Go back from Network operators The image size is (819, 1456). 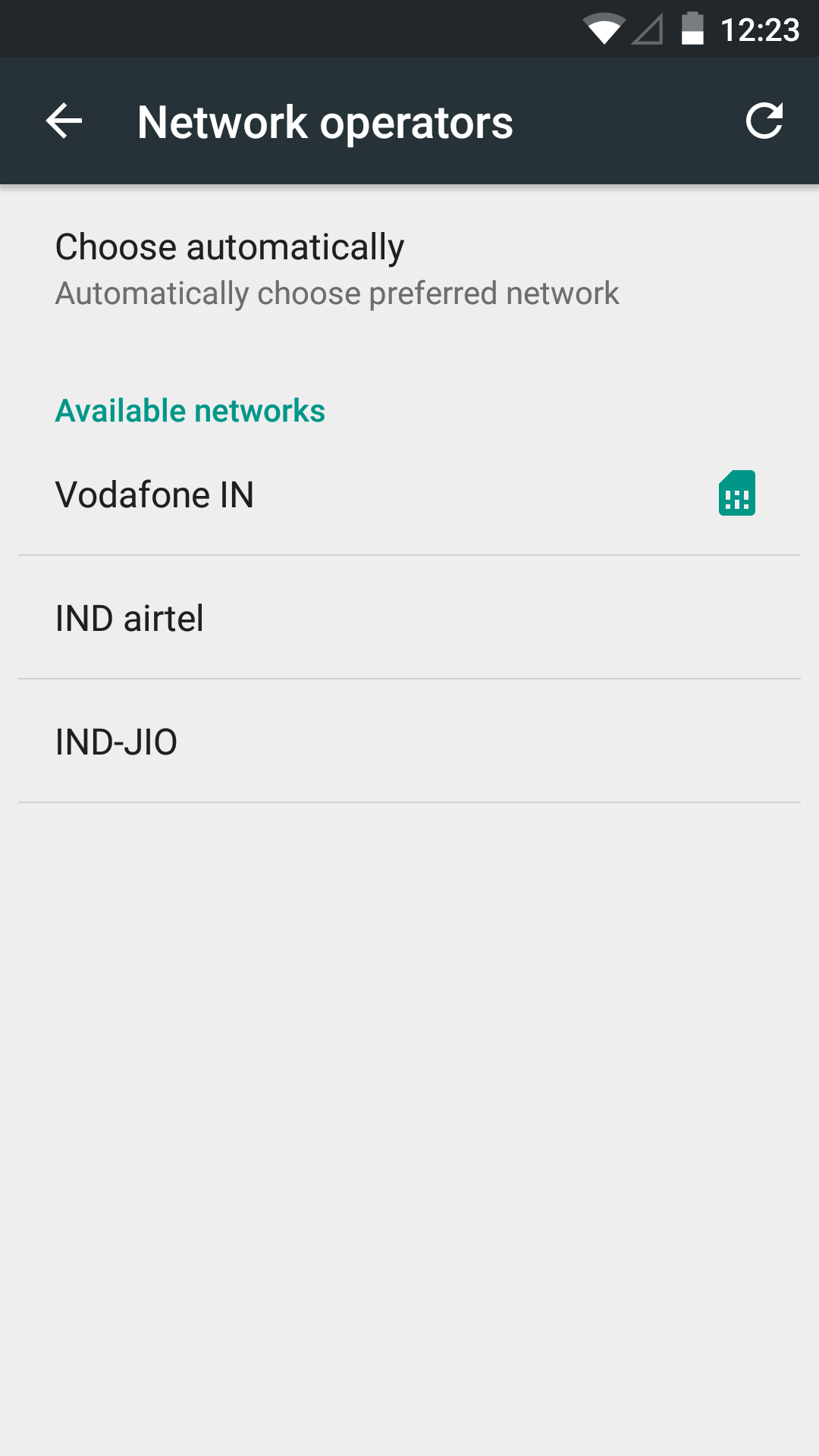pyautogui.click(x=64, y=121)
